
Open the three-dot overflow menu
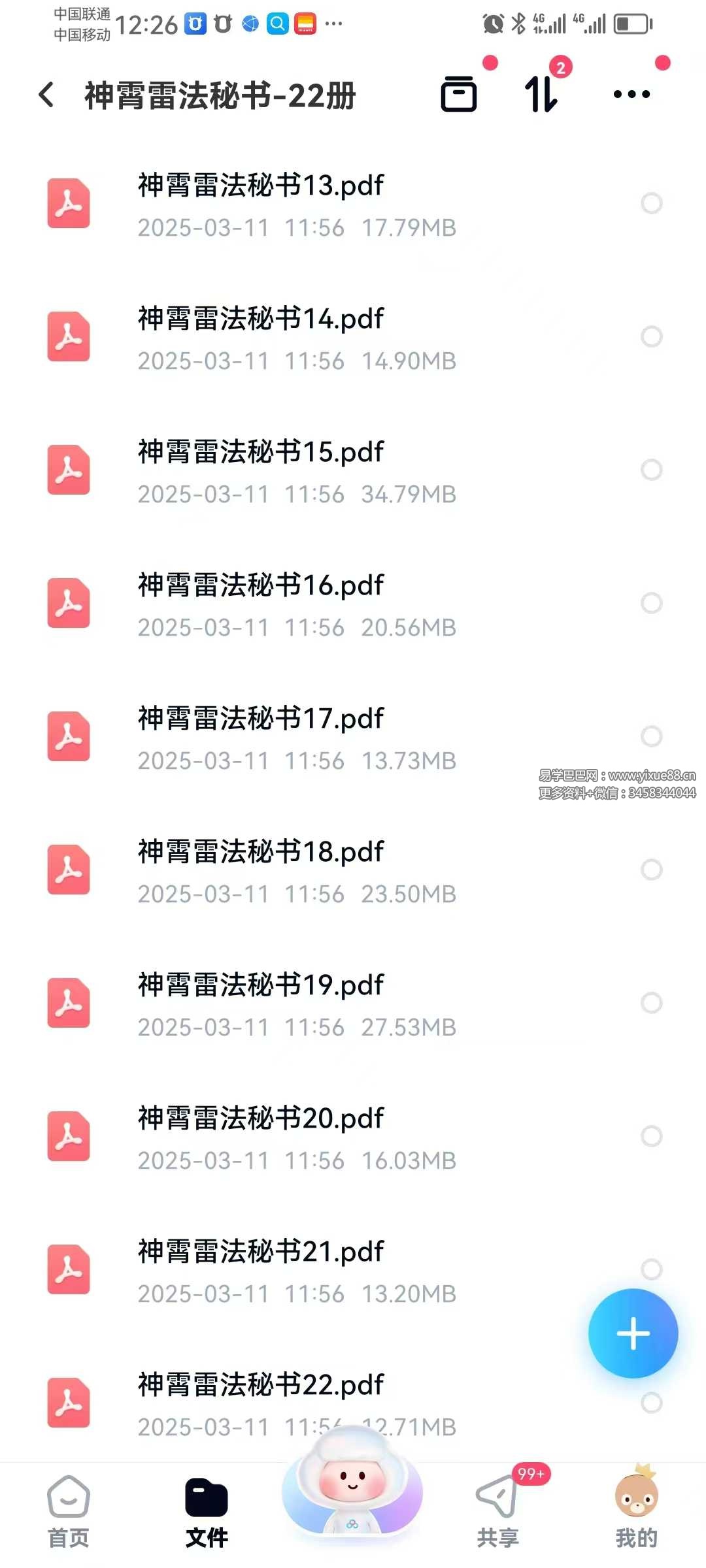pos(631,94)
